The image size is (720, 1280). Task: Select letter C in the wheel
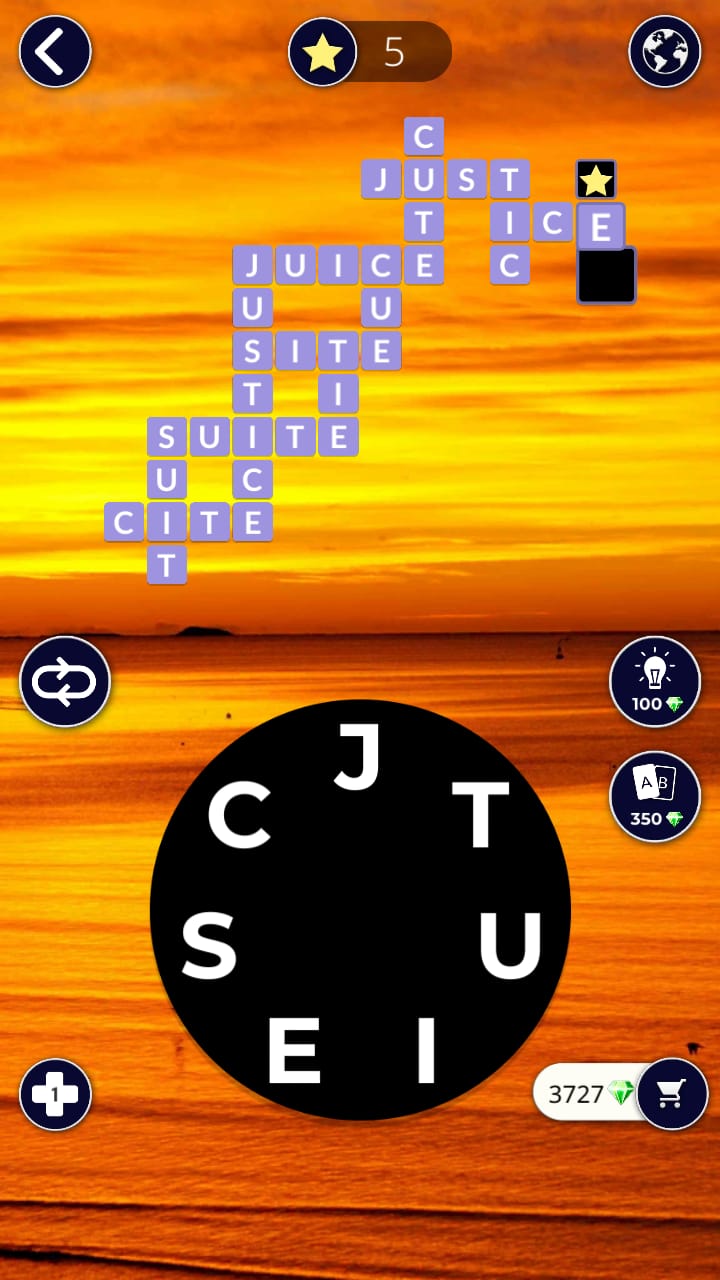[239, 816]
